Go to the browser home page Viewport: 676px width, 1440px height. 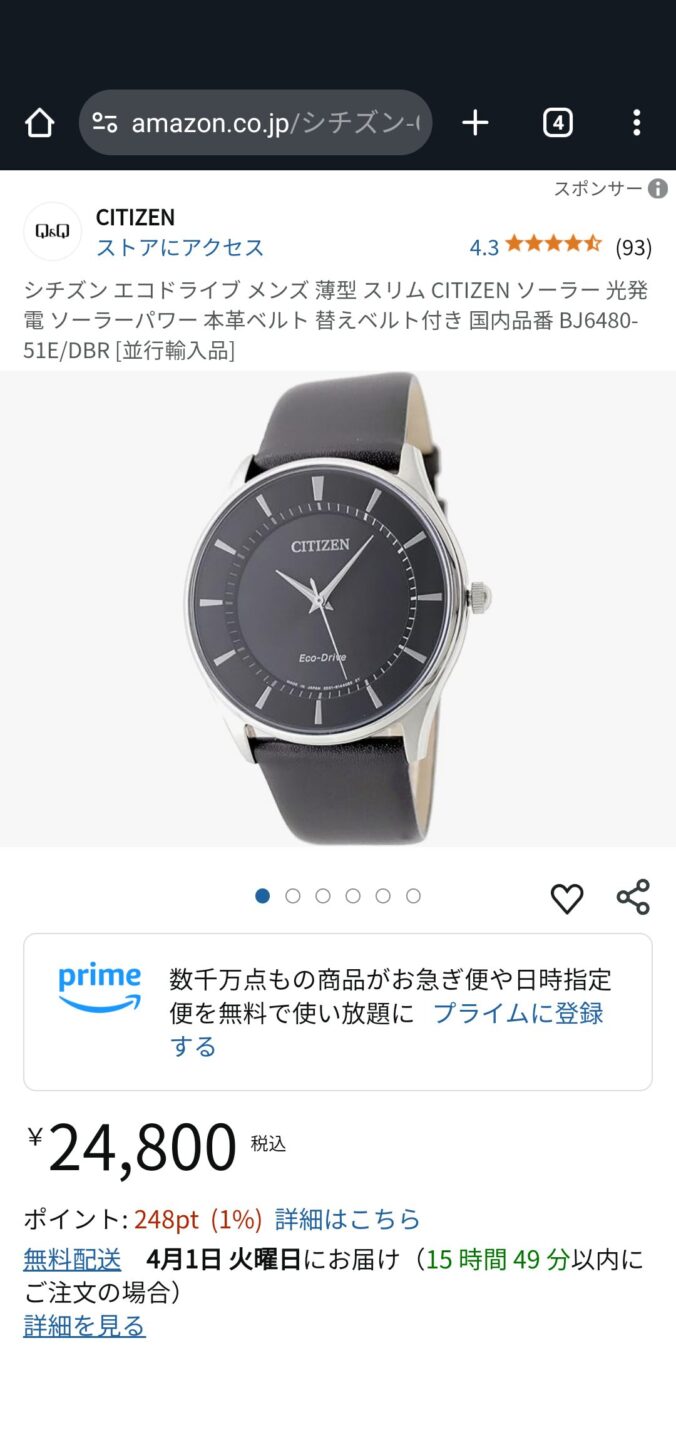click(x=39, y=123)
